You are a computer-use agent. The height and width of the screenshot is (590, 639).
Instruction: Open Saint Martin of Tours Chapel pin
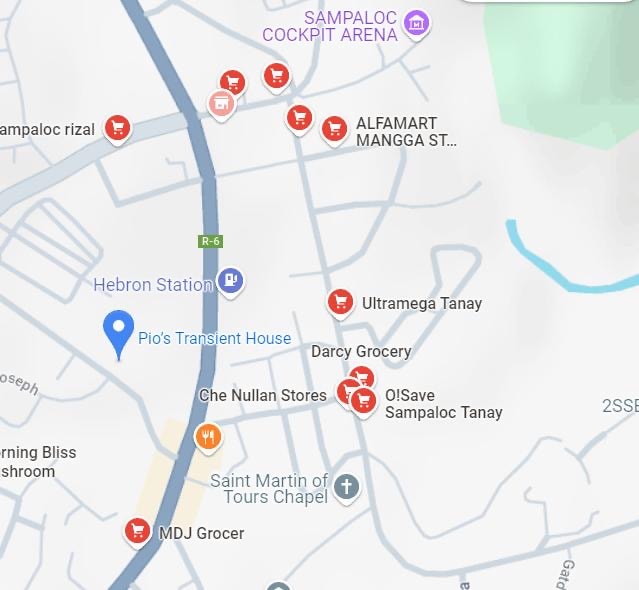click(346, 487)
